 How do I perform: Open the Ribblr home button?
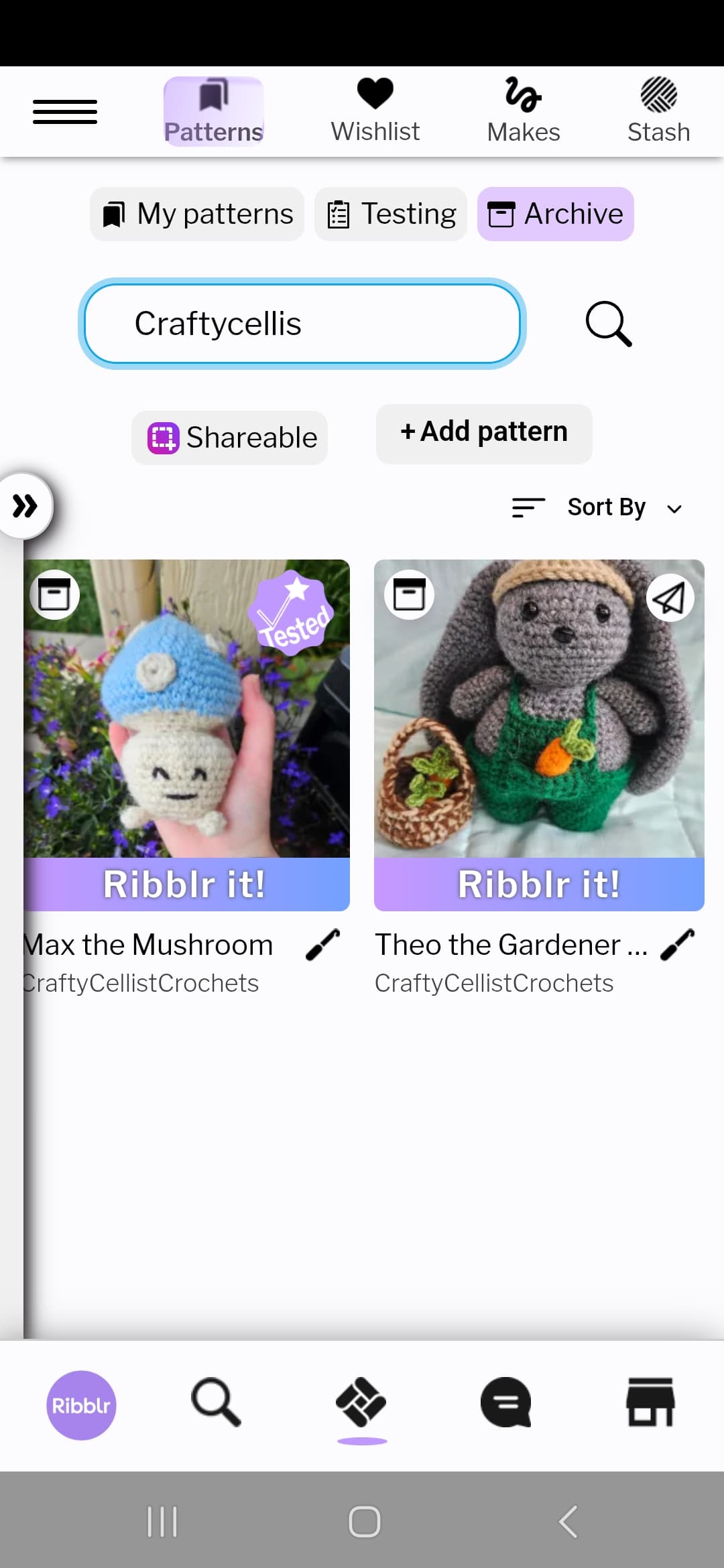[x=81, y=1405]
